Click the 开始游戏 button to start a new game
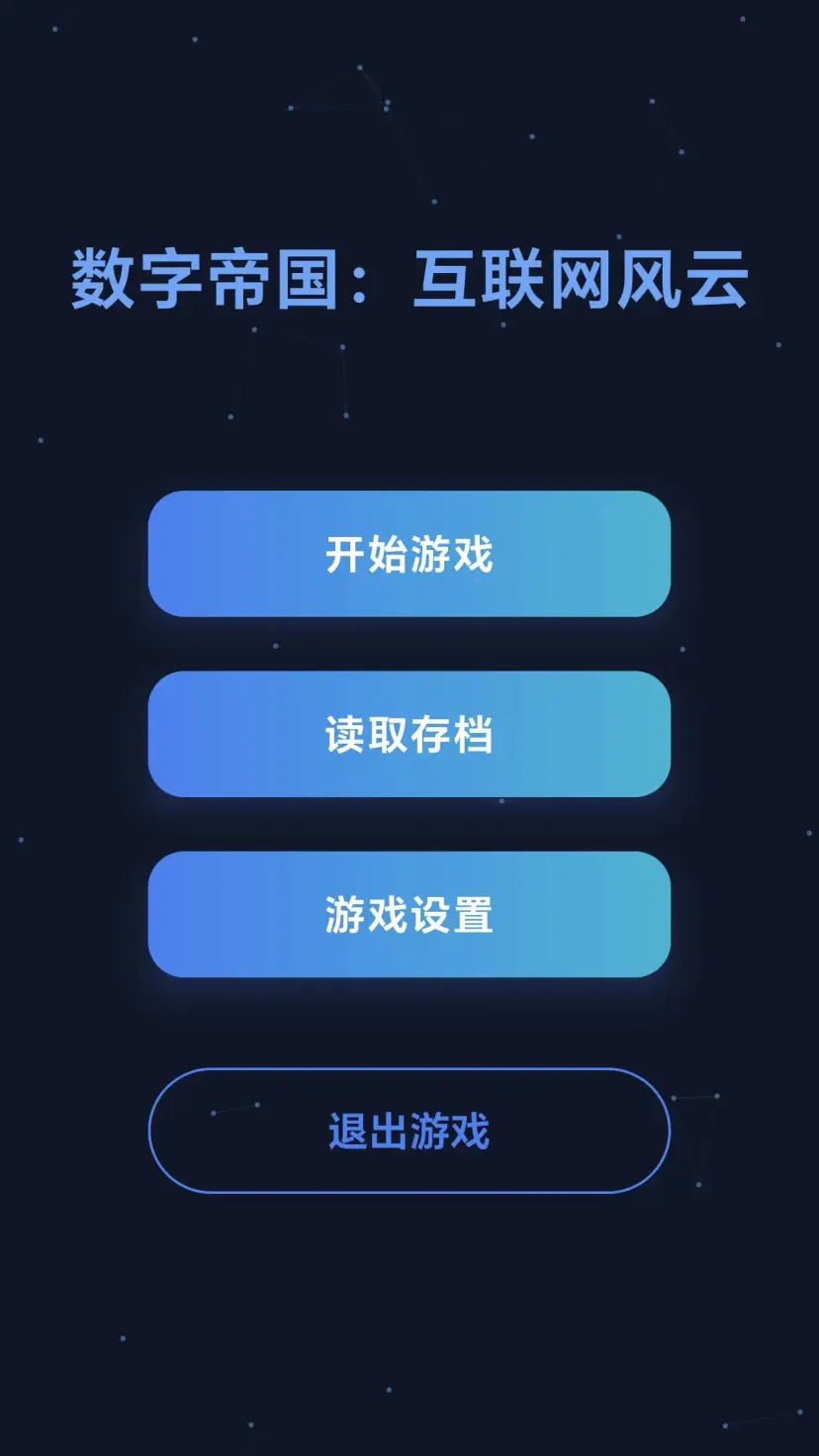This screenshot has width=819, height=1456. 409,554
